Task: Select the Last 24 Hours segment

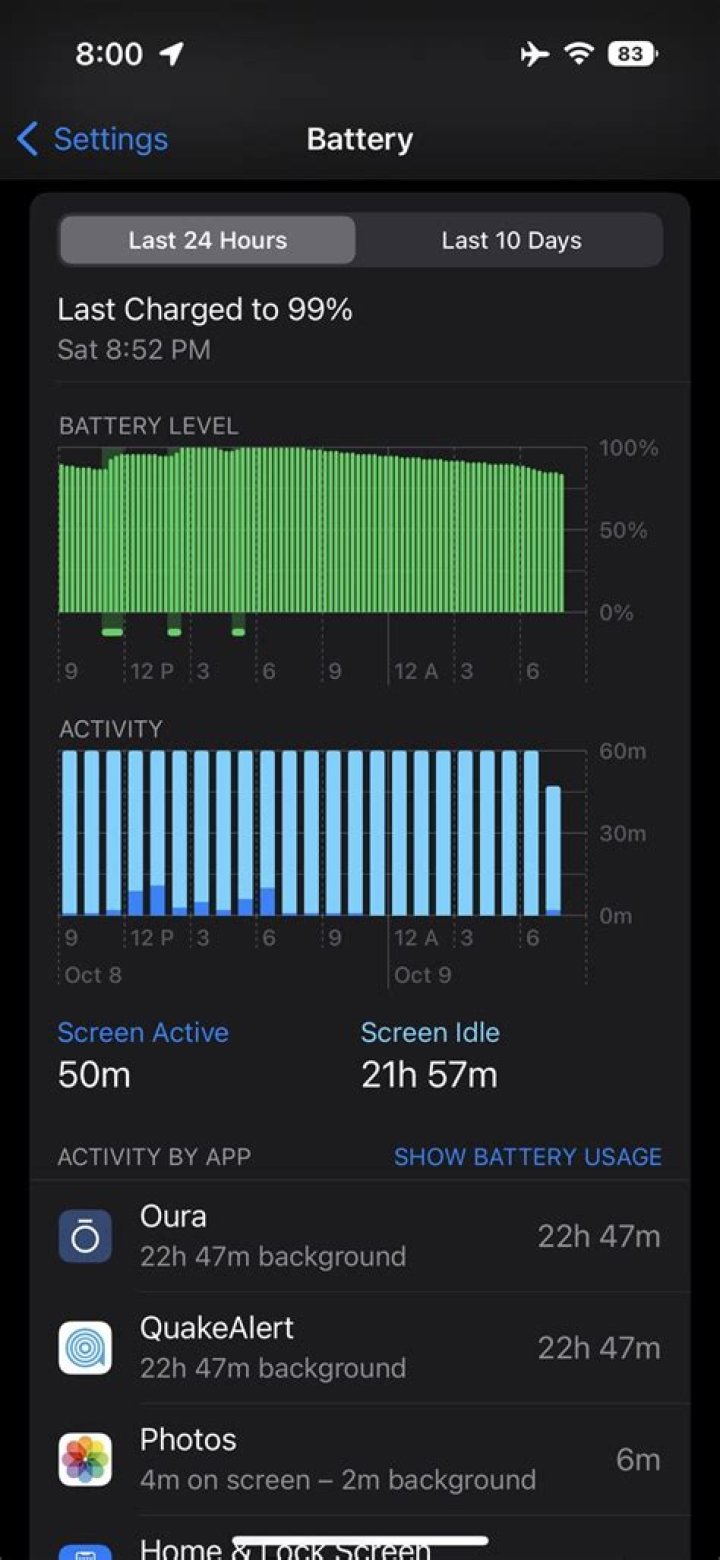Action: pyautogui.click(x=207, y=240)
